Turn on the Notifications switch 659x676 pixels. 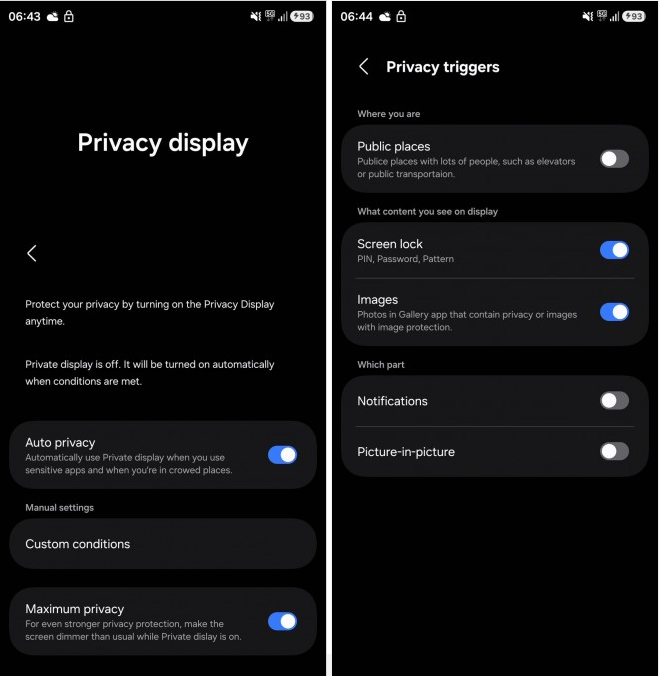(614, 401)
